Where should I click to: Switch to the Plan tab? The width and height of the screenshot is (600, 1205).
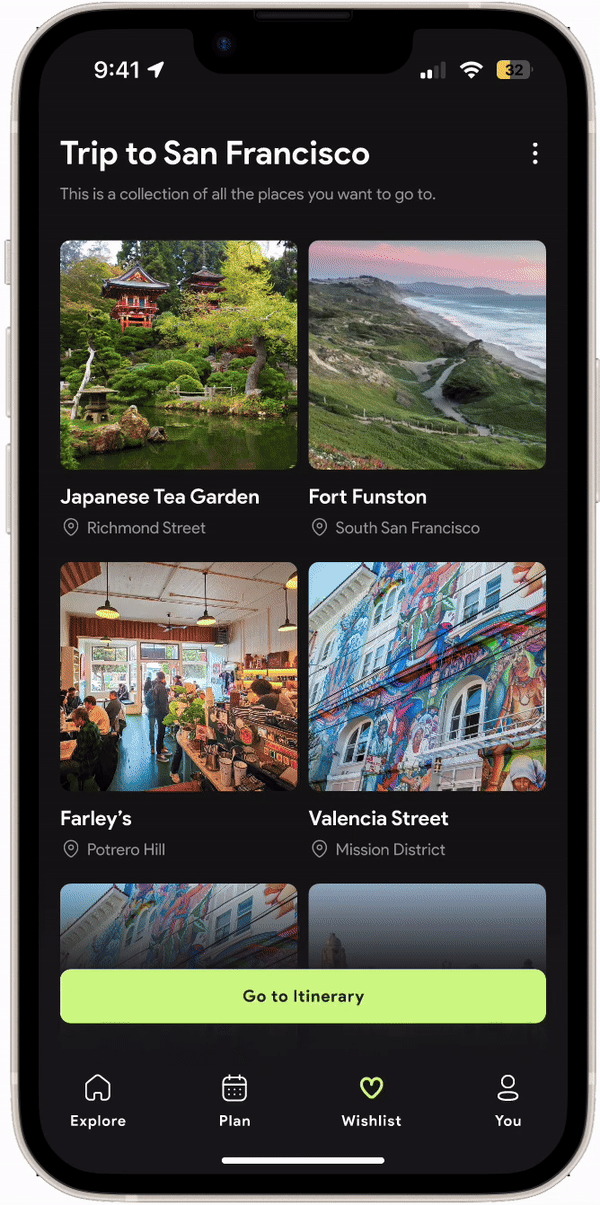(235, 1100)
